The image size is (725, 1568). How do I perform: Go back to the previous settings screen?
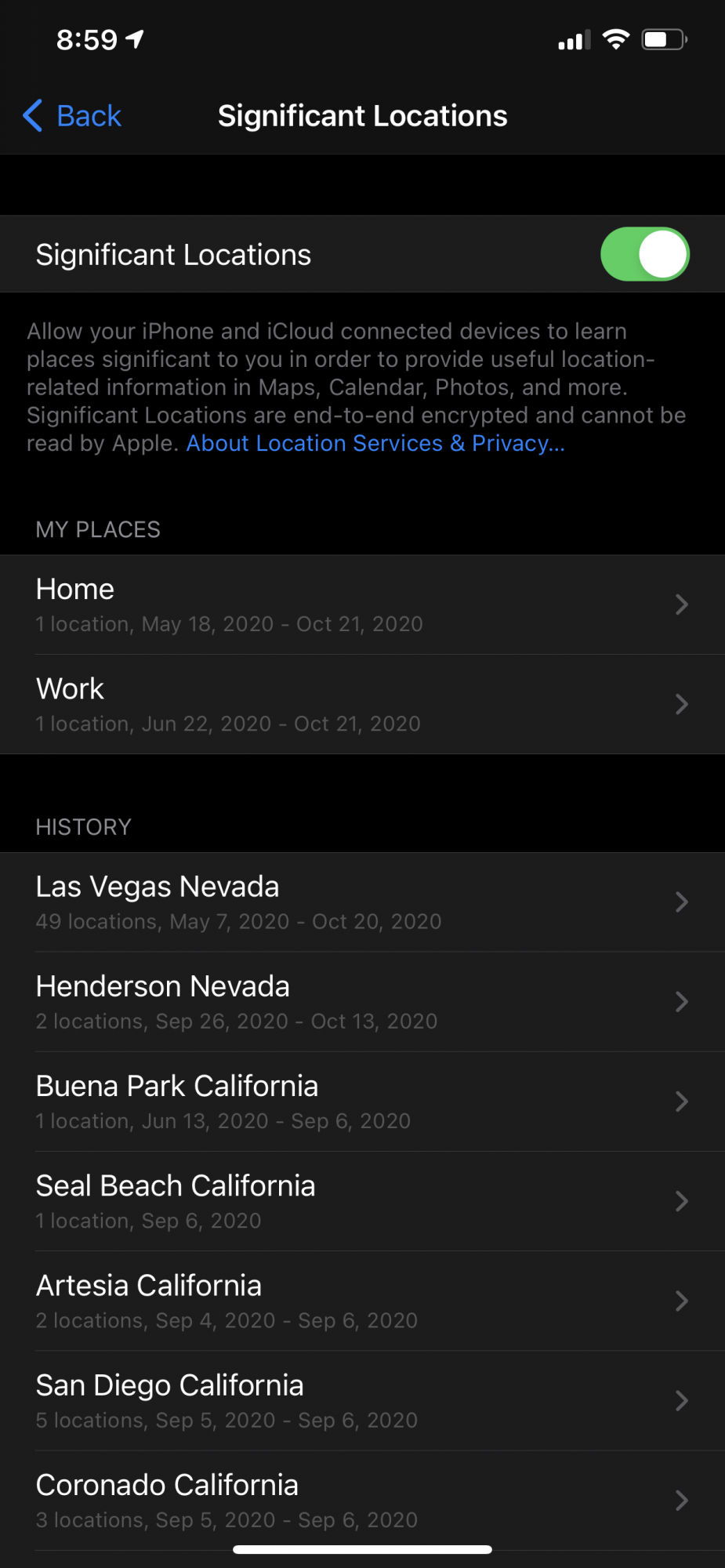coord(72,116)
